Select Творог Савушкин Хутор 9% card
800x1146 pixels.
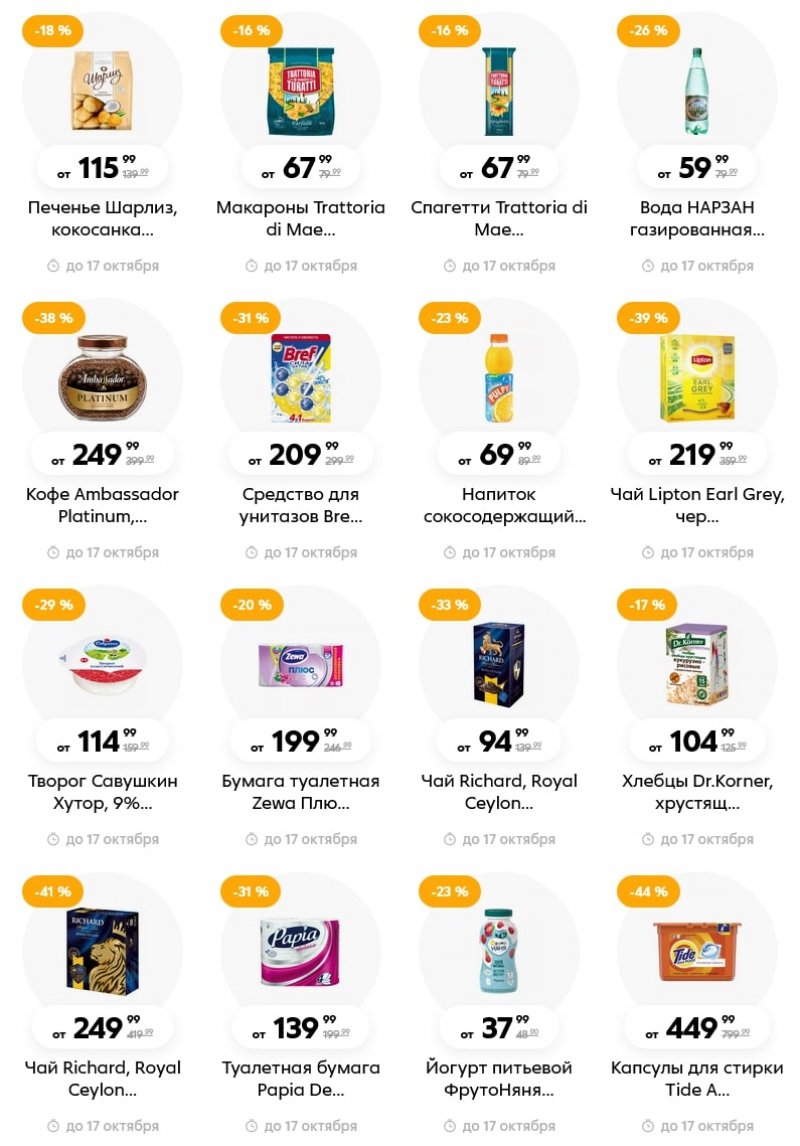[102, 665]
